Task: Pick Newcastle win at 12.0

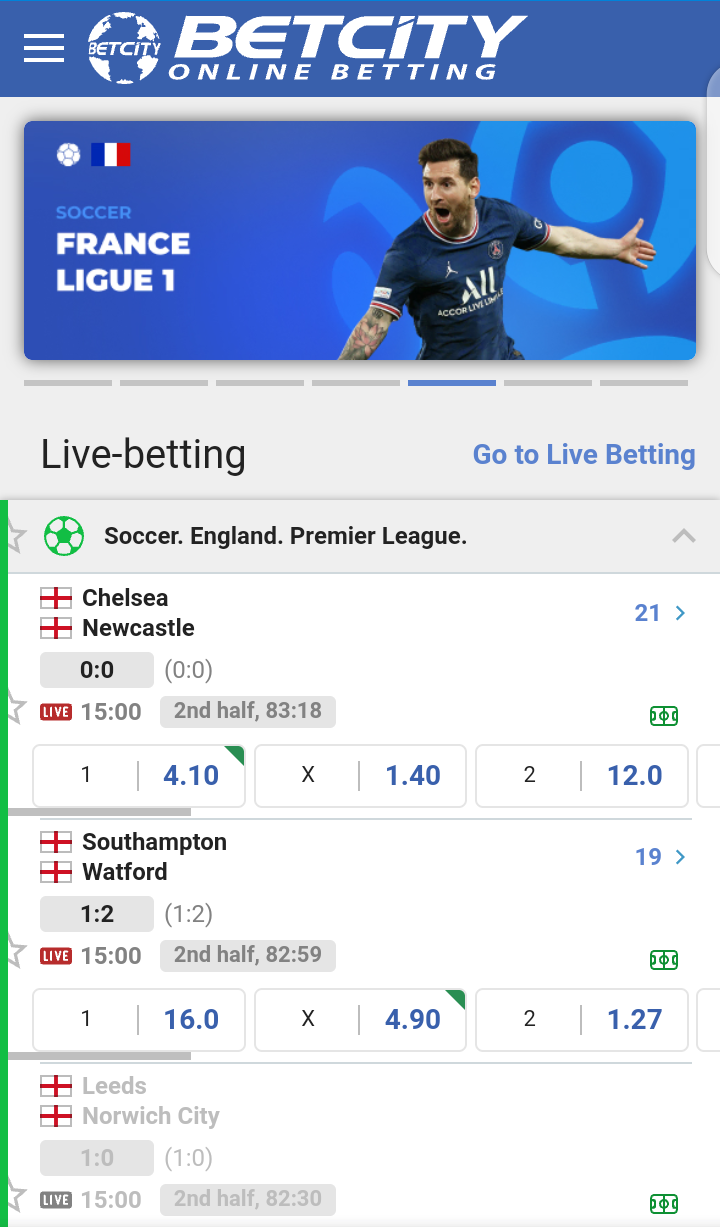Action: tap(582, 775)
